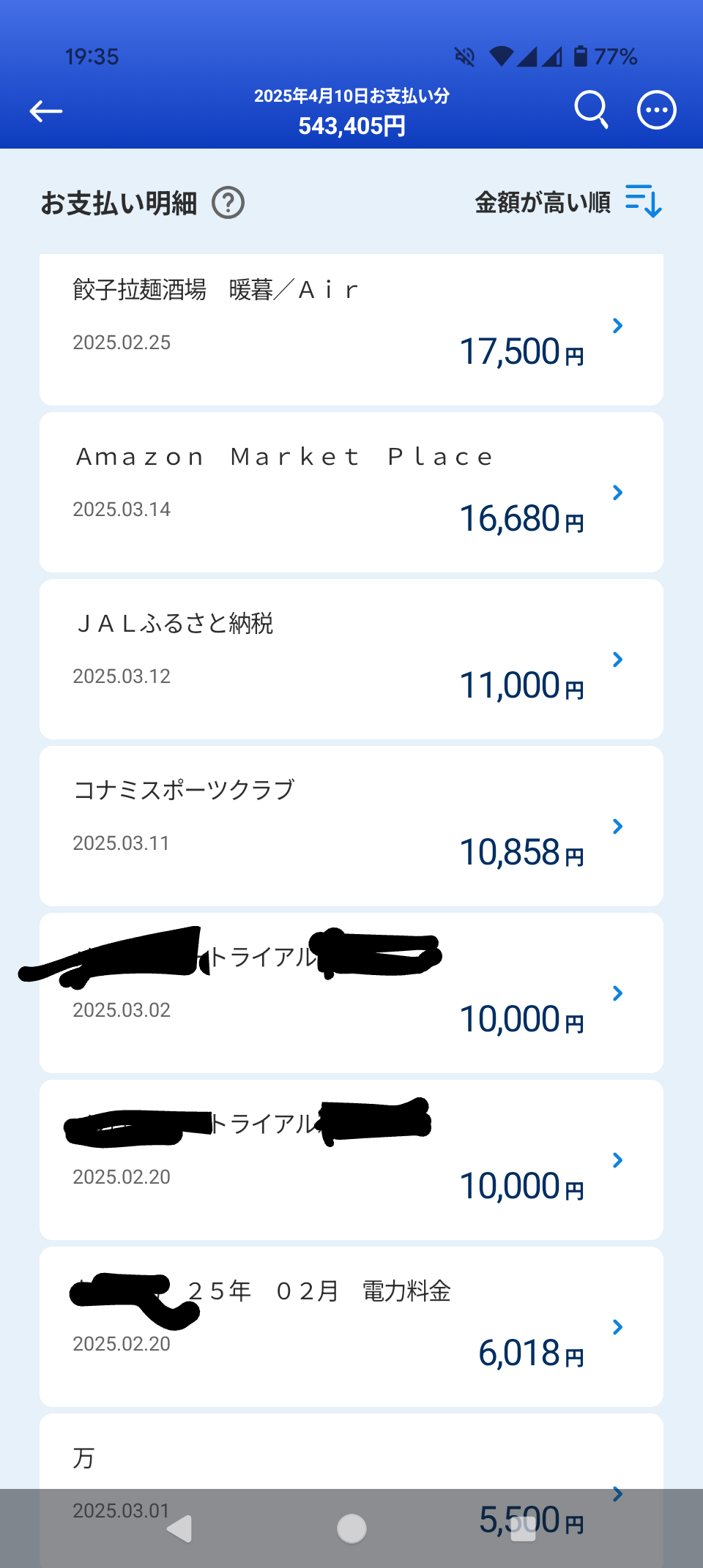
Task: View Amazon Market Place 16,680円 details
Action: tap(351, 492)
